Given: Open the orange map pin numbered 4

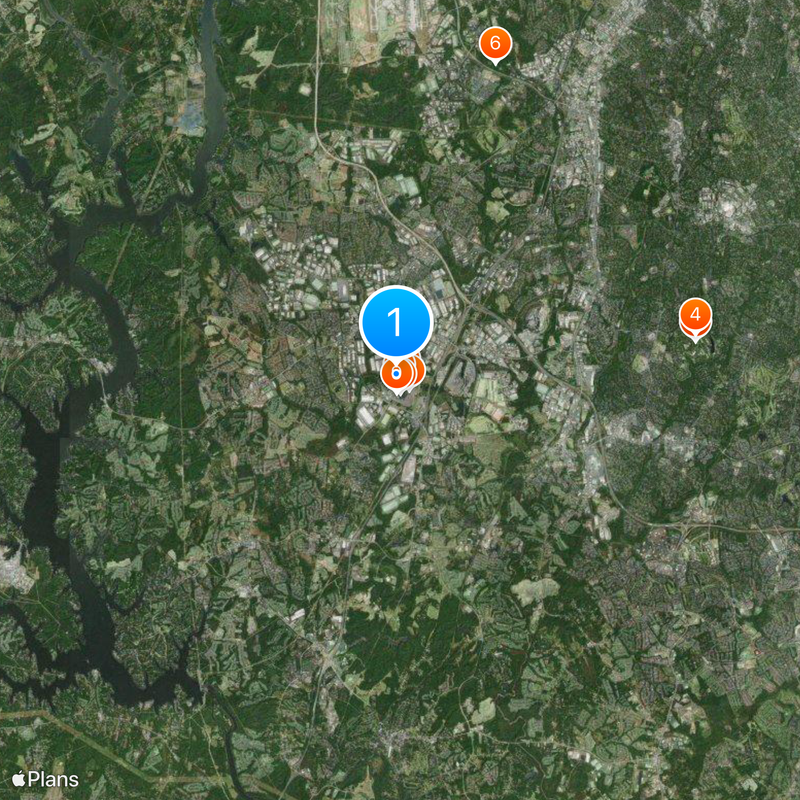Looking at the screenshot, I should click(x=695, y=314).
